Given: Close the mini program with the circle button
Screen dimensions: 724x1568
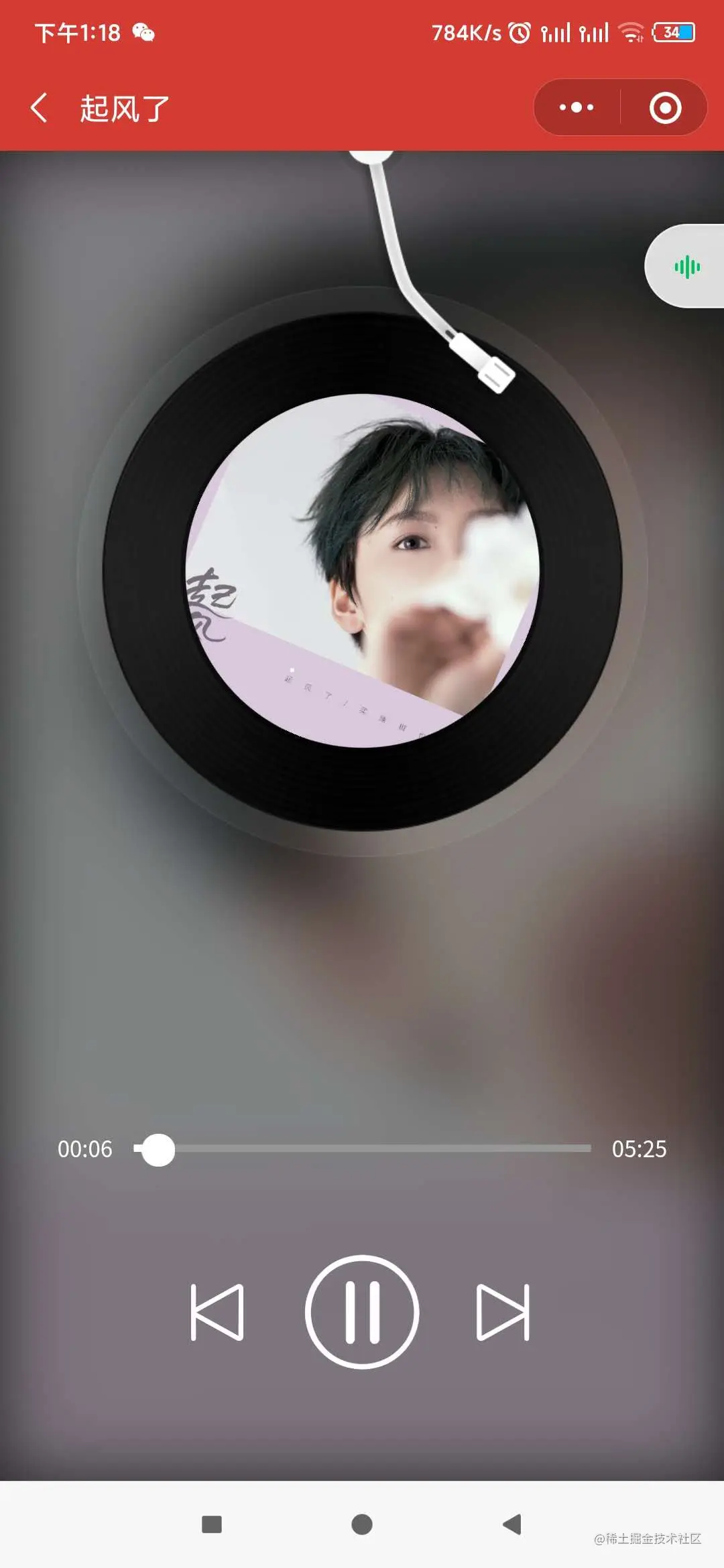Looking at the screenshot, I should (x=665, y=108).
